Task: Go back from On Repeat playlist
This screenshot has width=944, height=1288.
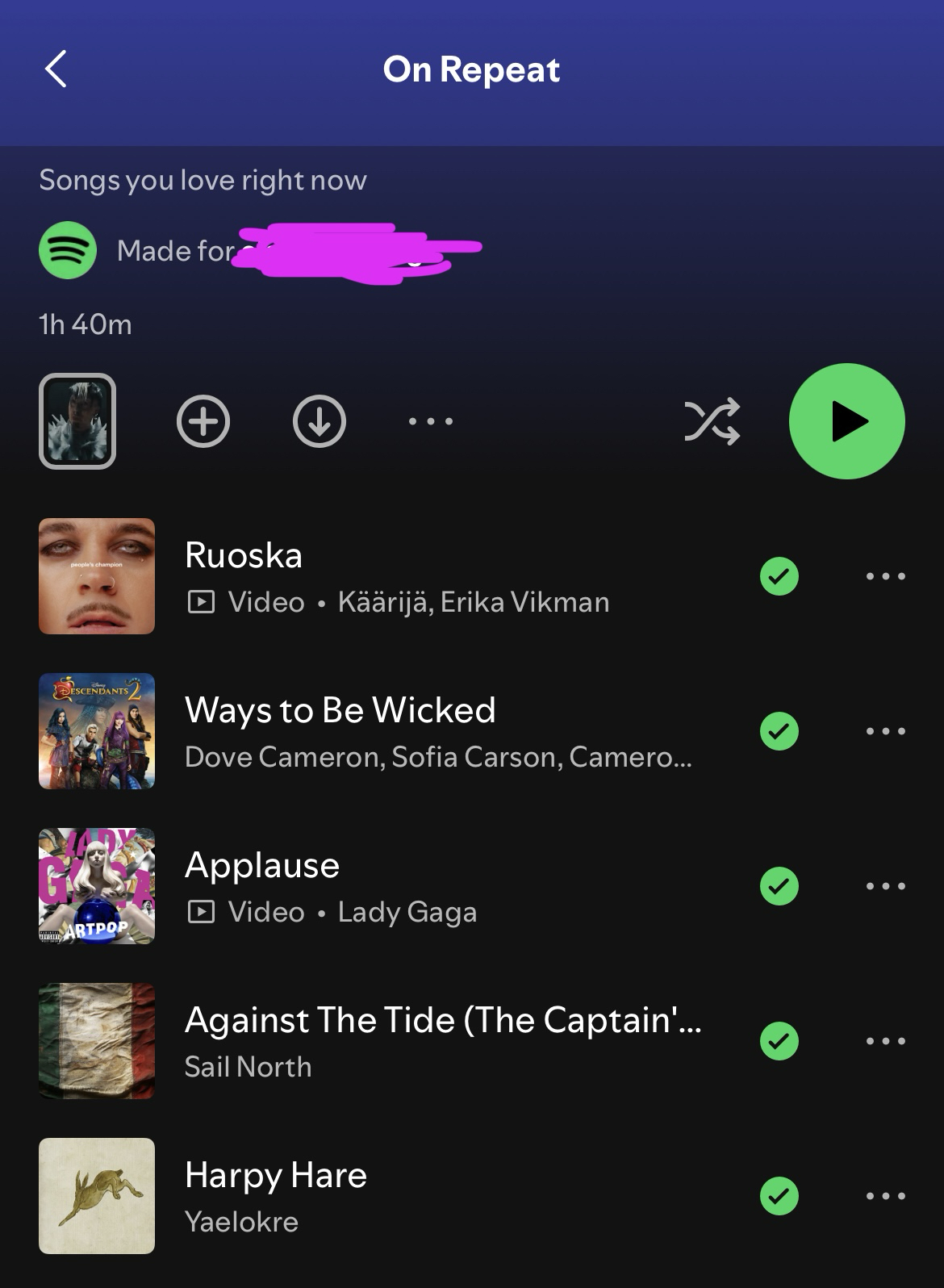Action: coord(55,69)
